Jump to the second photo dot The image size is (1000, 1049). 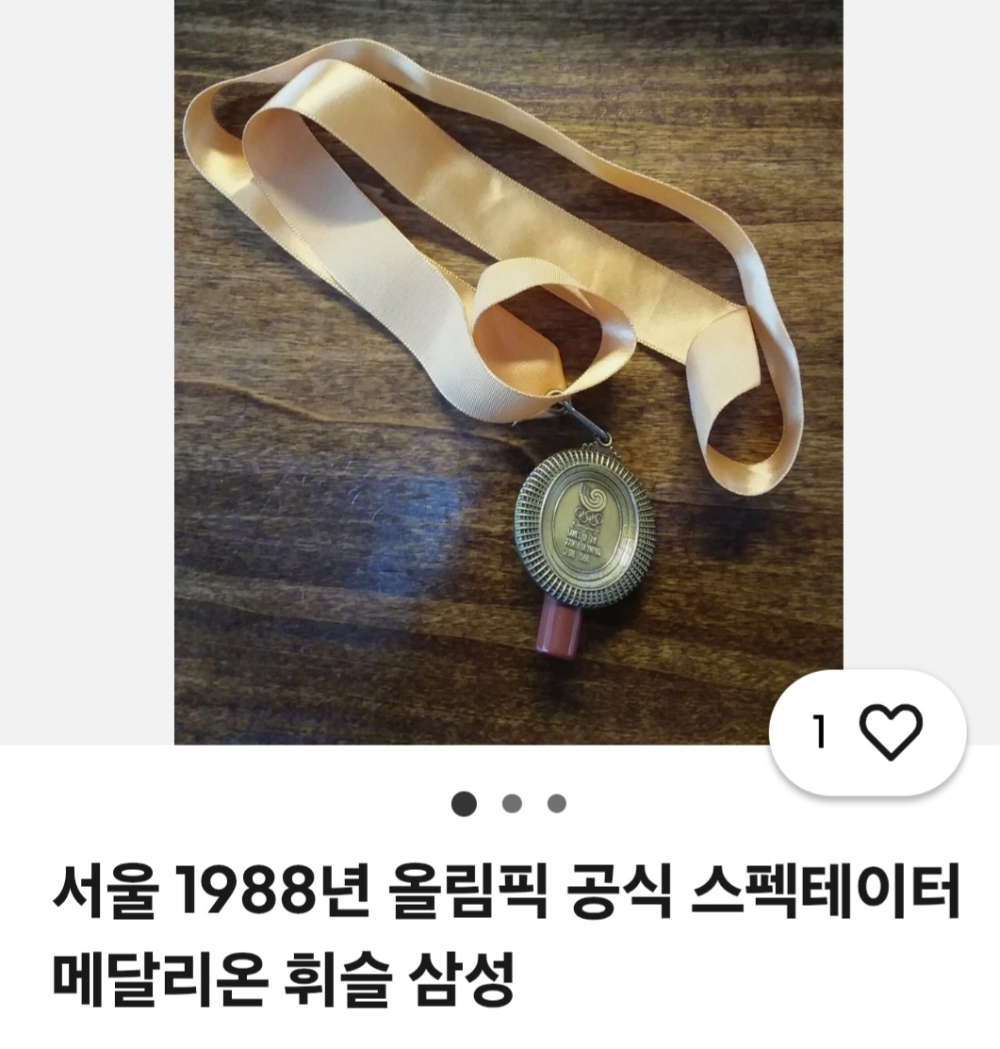512,803
